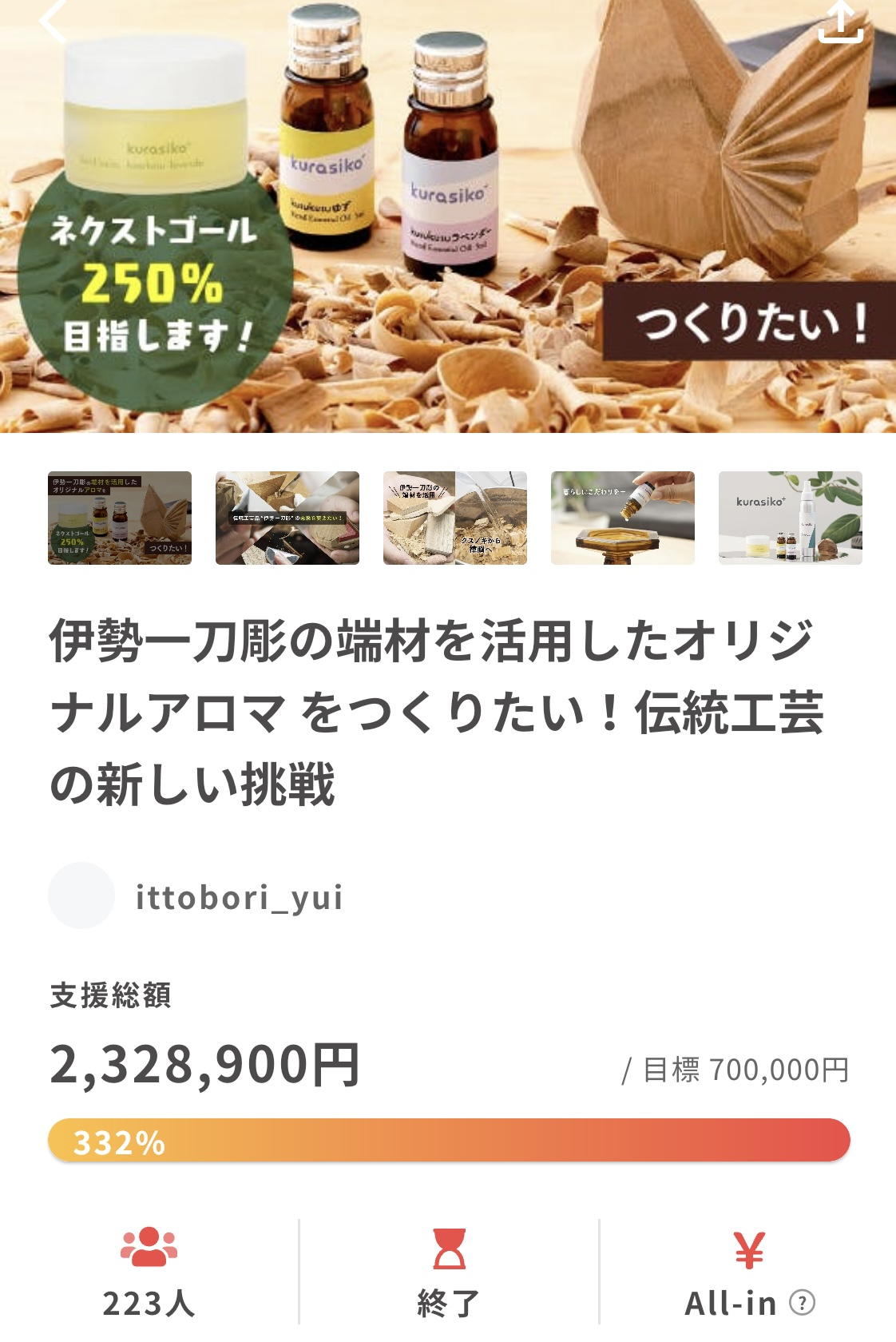Select the first thumbnail with 250% badge
The width and height of the screenshot is (896, 1342).
(x=120, y=518)
